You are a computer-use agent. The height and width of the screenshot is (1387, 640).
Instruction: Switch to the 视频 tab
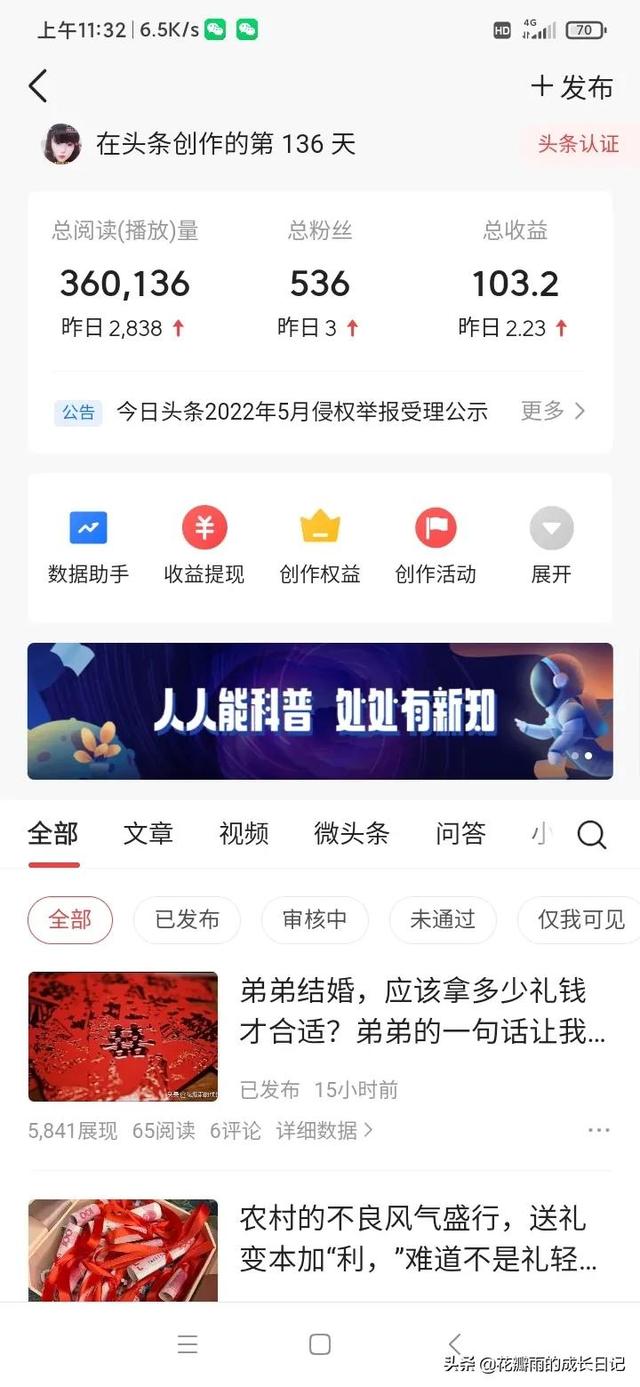tap(244, 834)
